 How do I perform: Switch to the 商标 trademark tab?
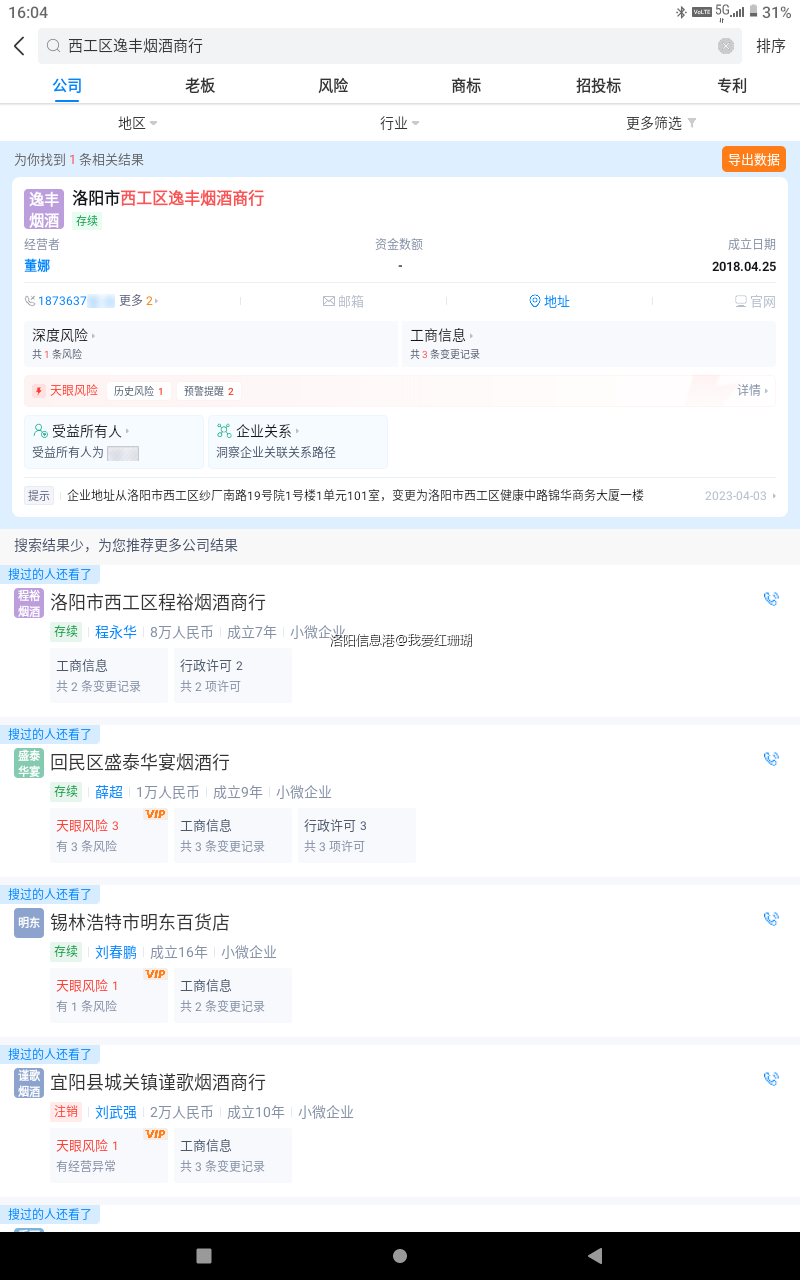pos(466,86)
